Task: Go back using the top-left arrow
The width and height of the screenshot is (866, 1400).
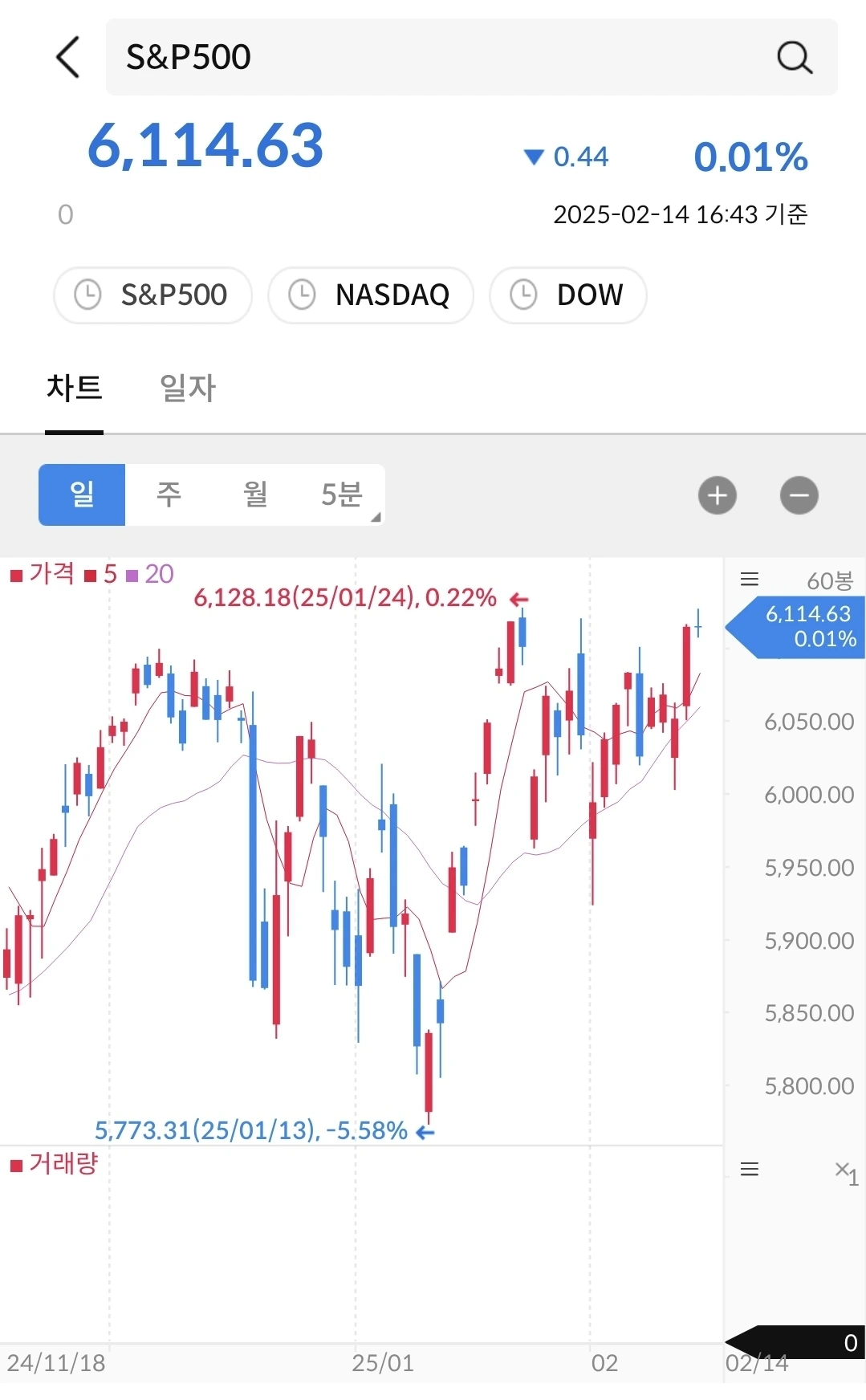Action: click(x=68, y=57)
